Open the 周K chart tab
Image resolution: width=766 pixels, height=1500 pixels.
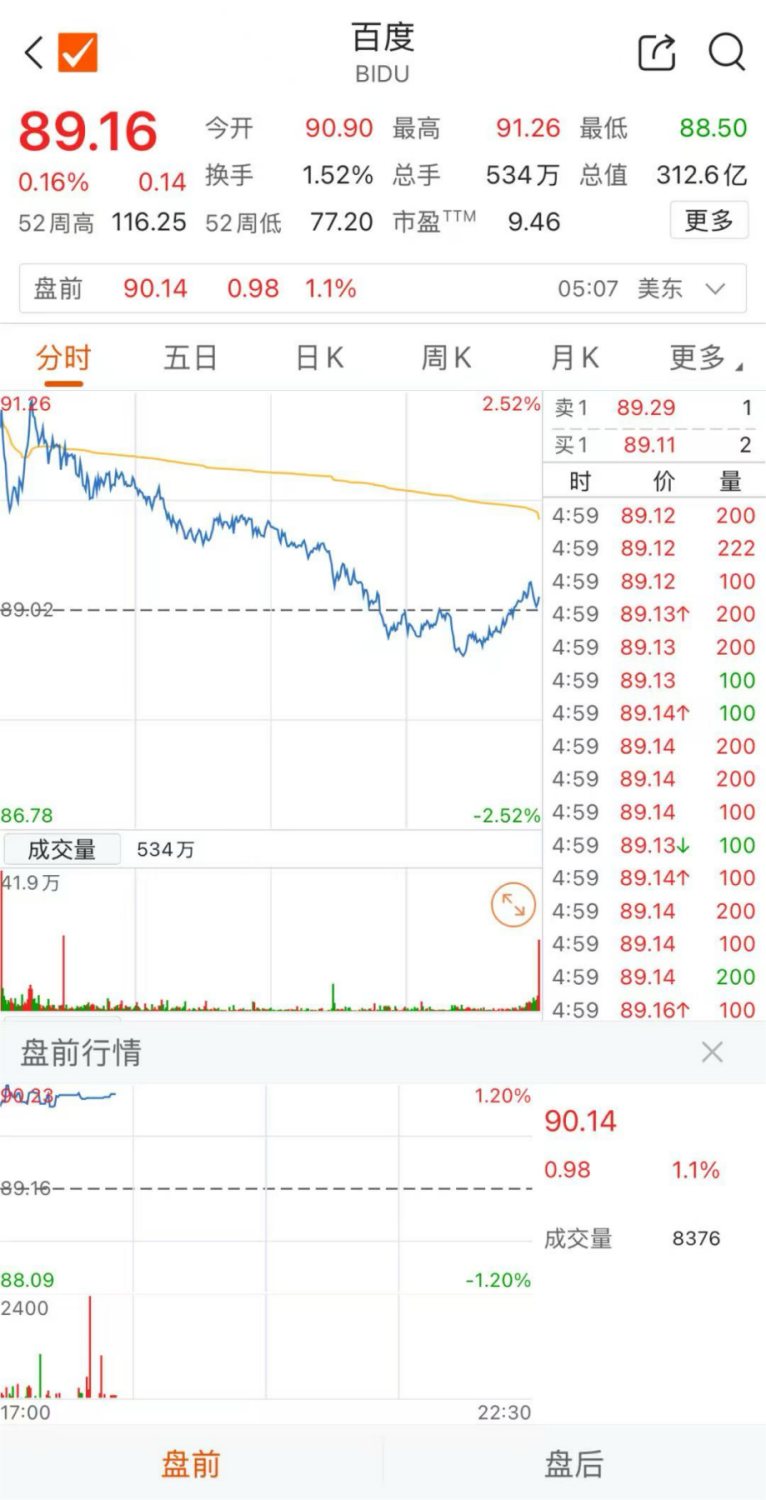[x=446, y=358]
